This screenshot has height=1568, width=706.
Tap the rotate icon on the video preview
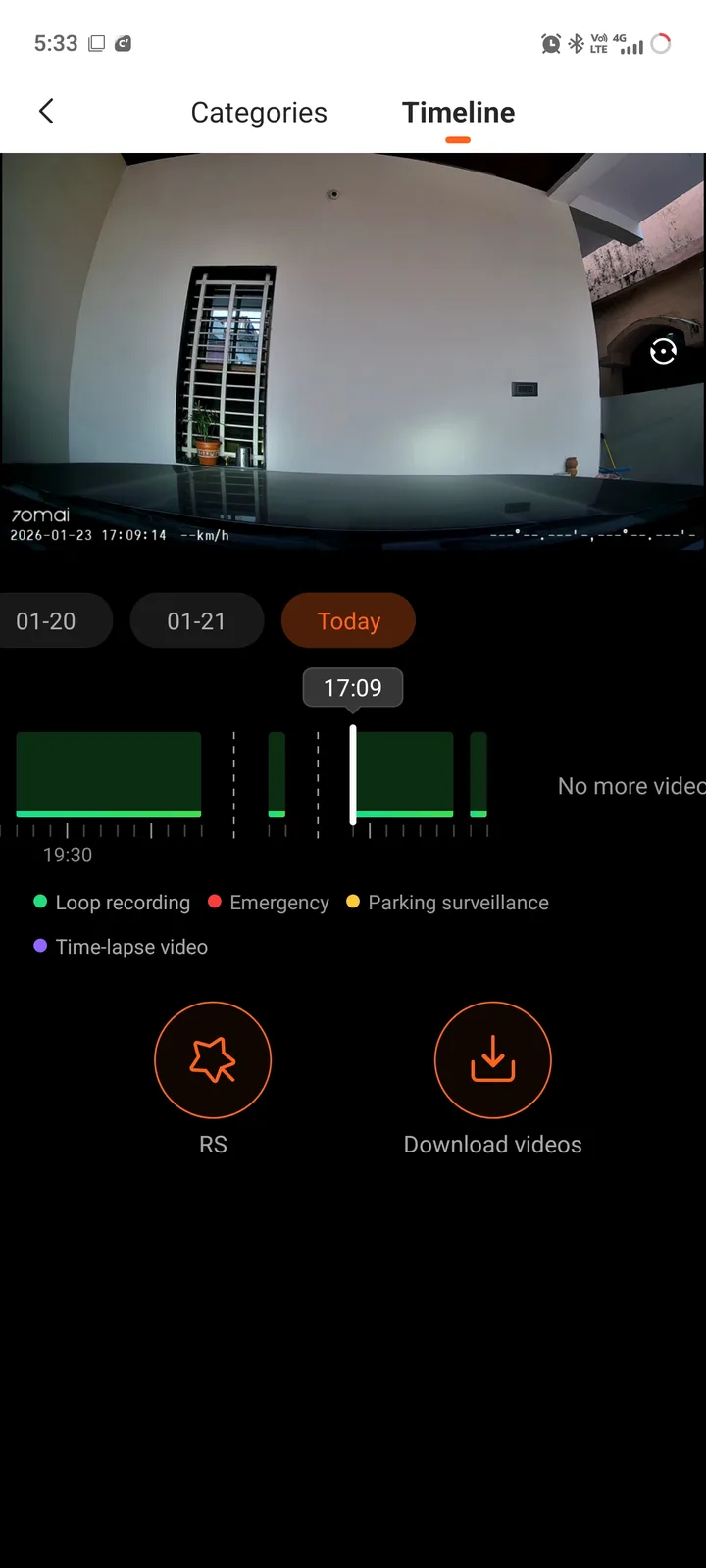point(663,351)
